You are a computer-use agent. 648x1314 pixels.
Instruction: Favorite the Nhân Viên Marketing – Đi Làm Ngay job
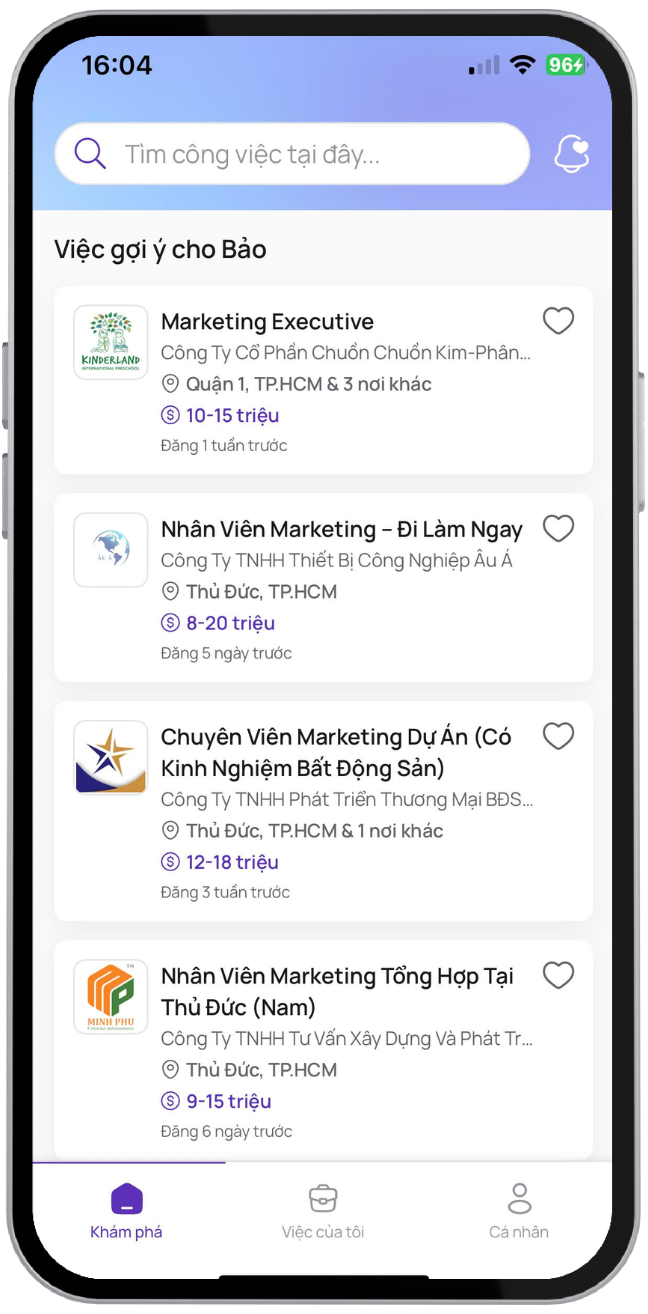point(558,528)
